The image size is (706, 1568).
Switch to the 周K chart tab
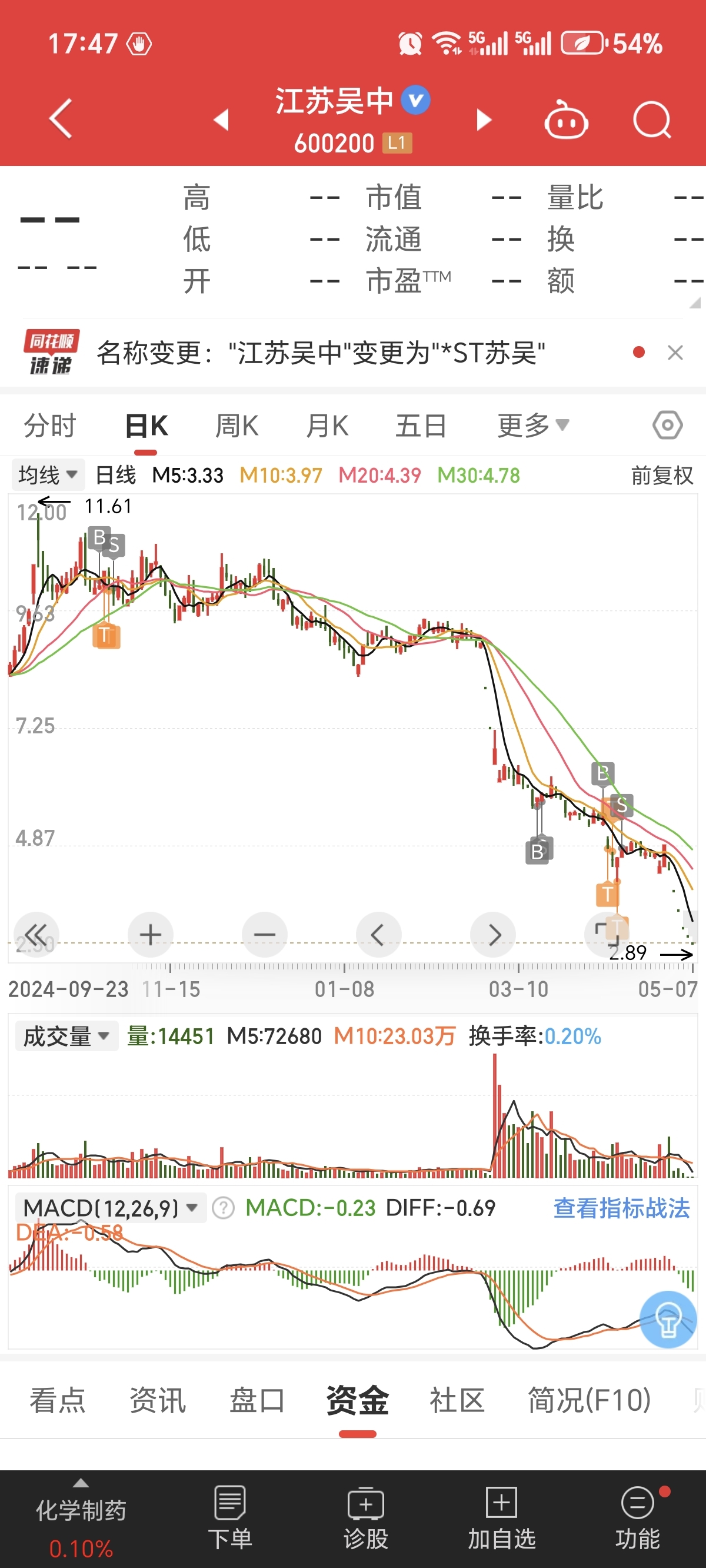pyautogui.click(x=237, y=425)
